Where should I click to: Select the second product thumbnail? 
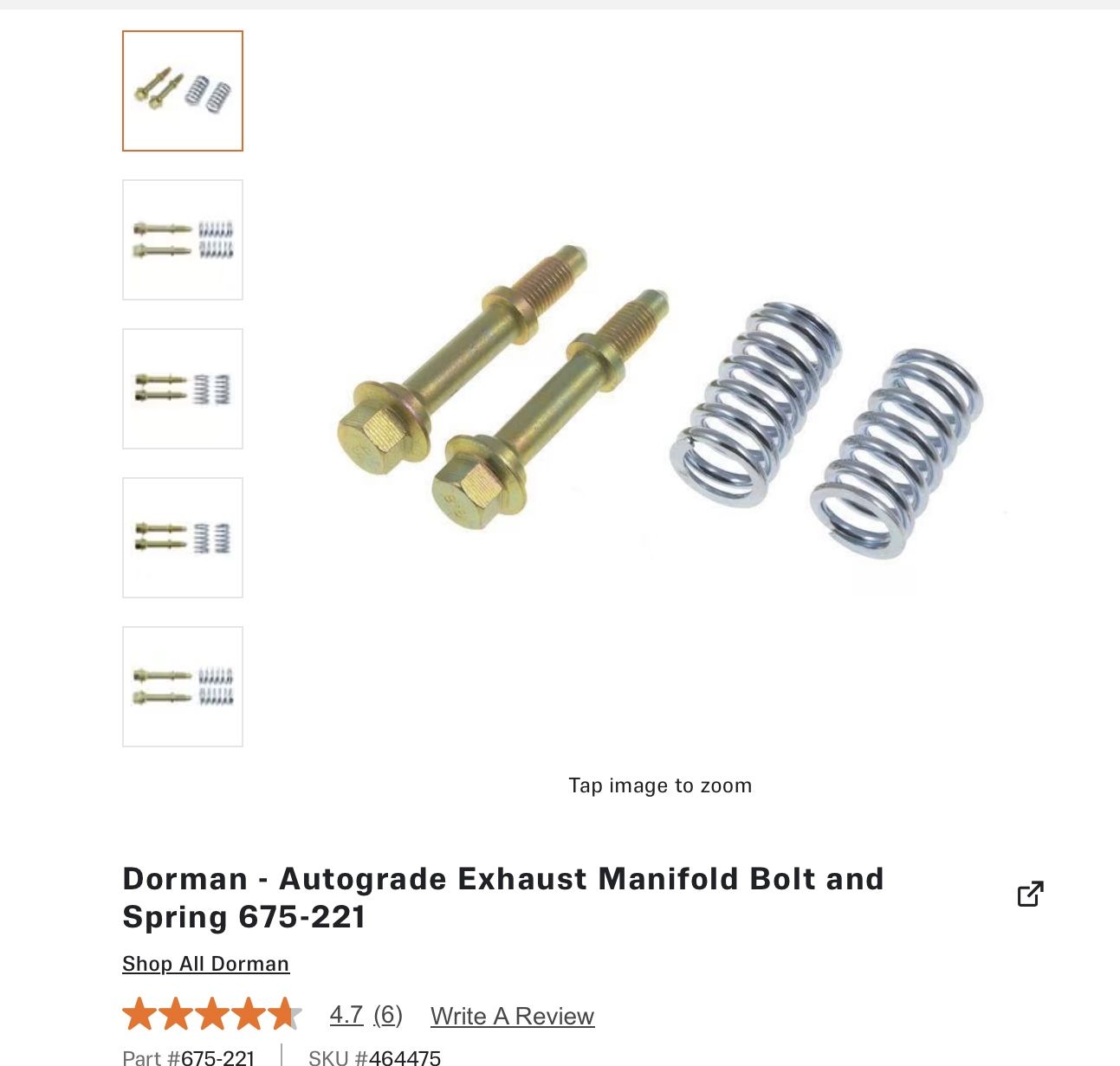[183, 240]
